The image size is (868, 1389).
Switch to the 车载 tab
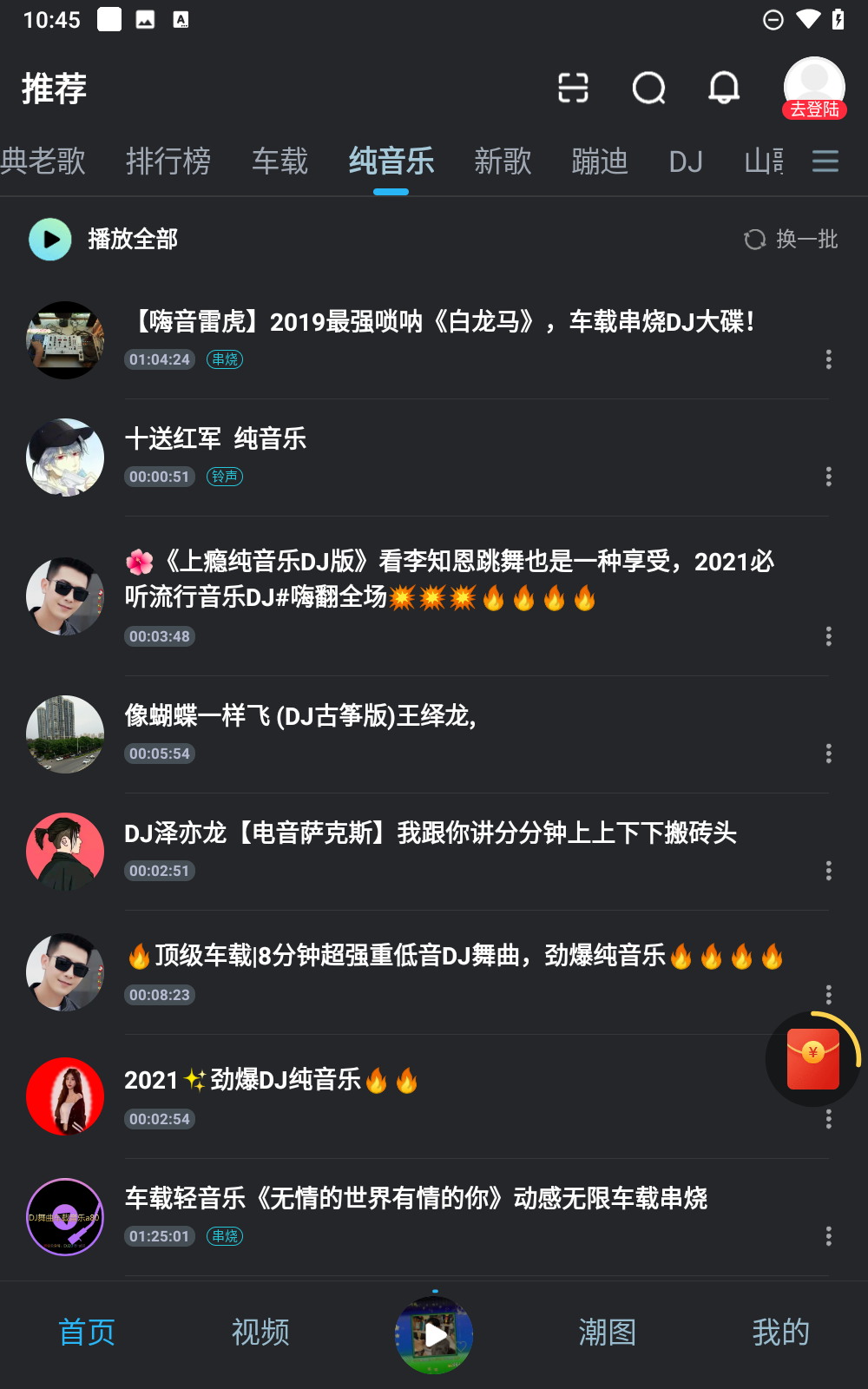tap(279, 161)
